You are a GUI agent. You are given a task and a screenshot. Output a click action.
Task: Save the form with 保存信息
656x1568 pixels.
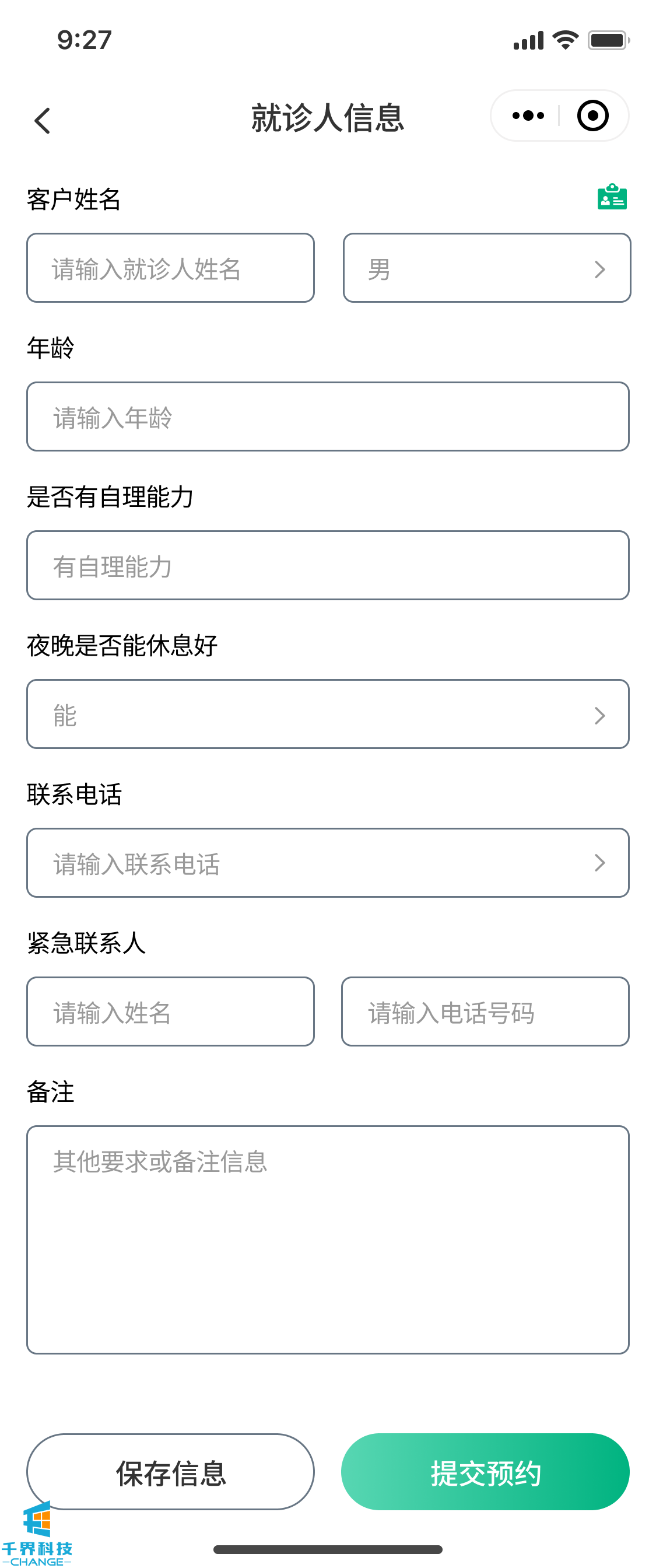point(170,1472)
